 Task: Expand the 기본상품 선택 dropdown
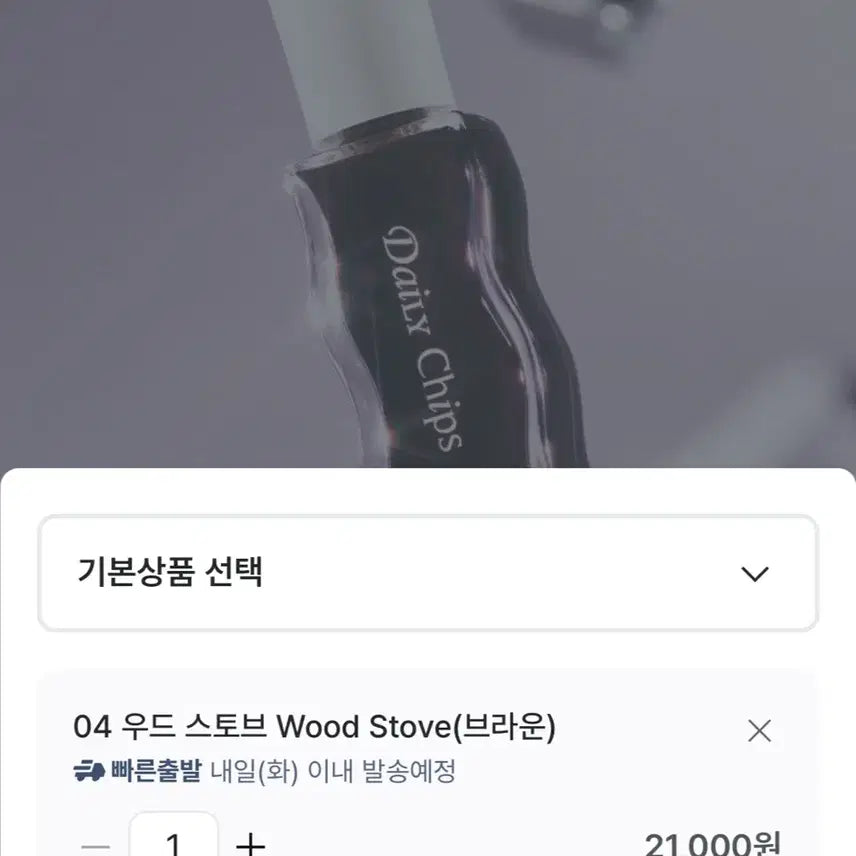427,573
